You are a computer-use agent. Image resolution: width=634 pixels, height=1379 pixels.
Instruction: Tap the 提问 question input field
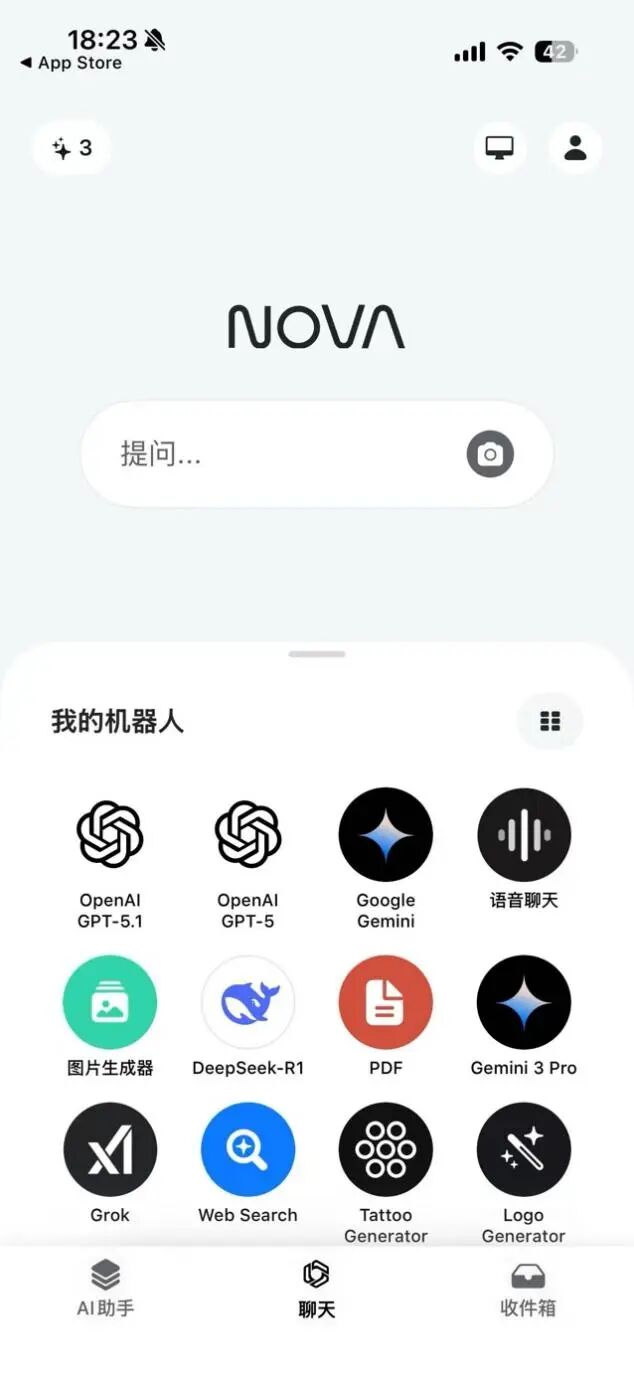280,454
